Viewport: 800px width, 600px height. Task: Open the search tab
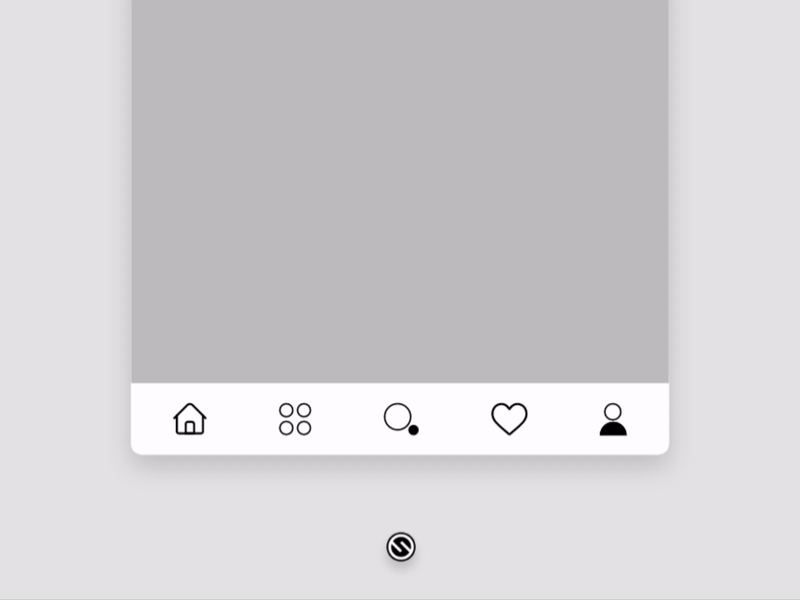[400, 419]
